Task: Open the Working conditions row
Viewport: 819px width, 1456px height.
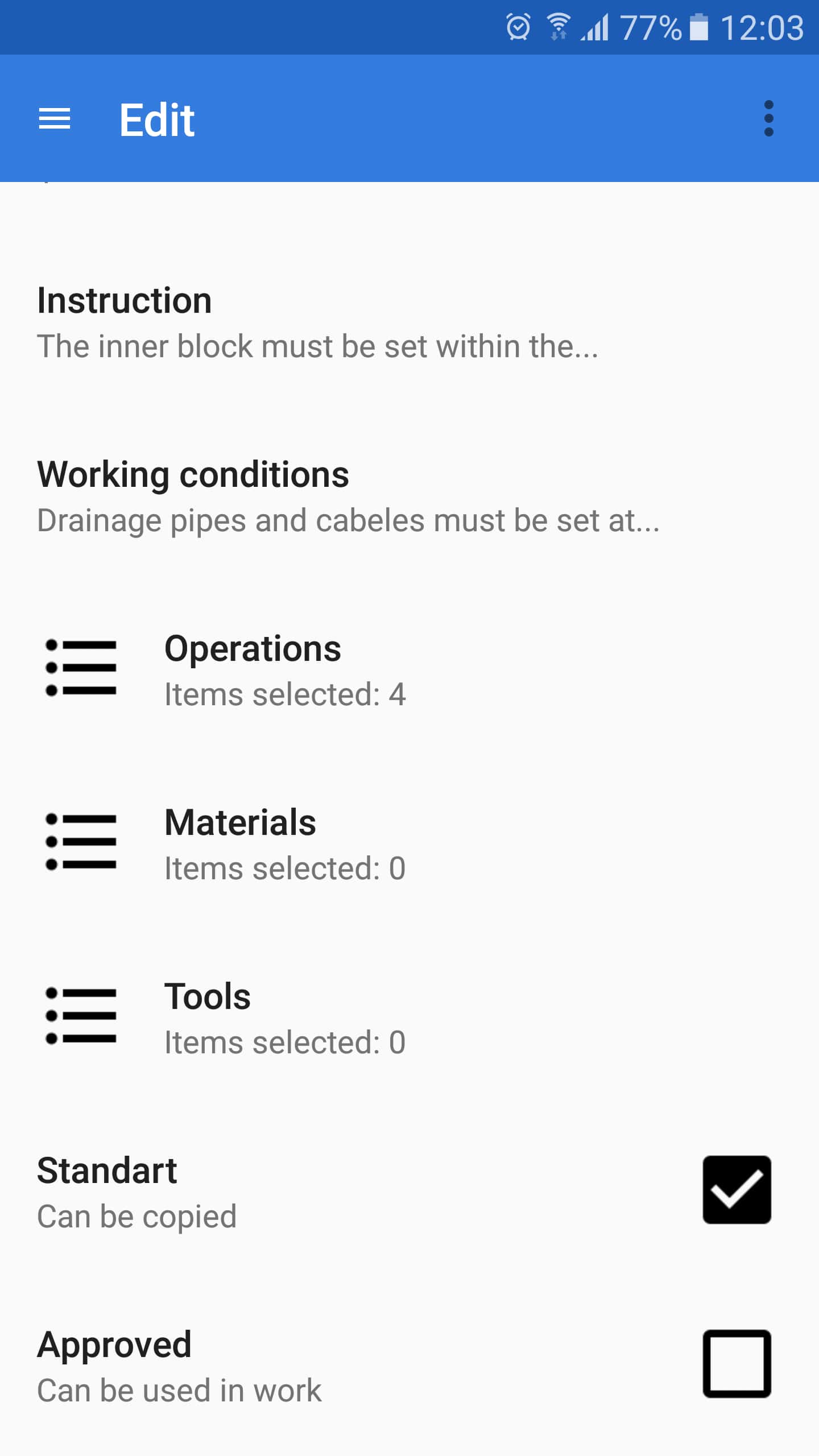Action: coord(409,497)
